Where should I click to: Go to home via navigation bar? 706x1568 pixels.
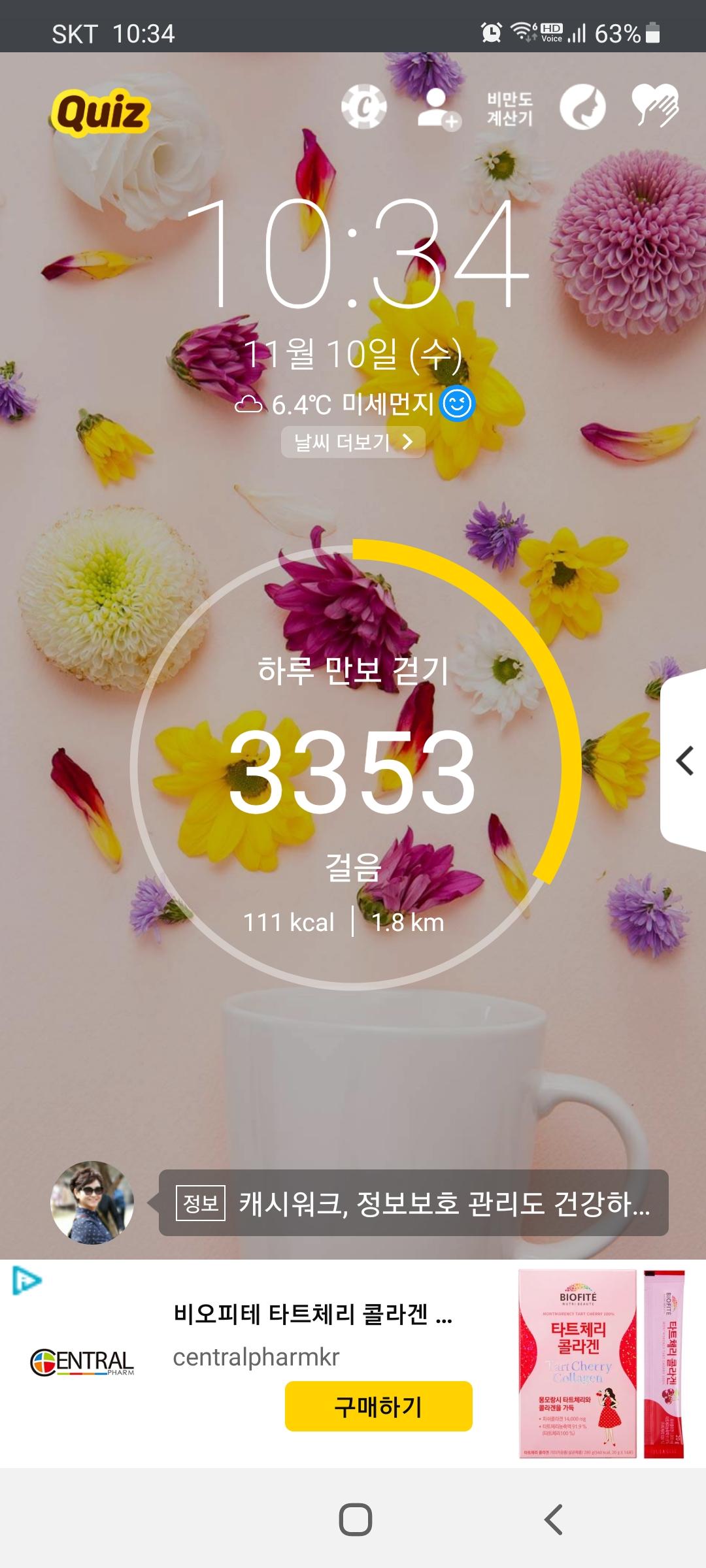coord(356,1519)
